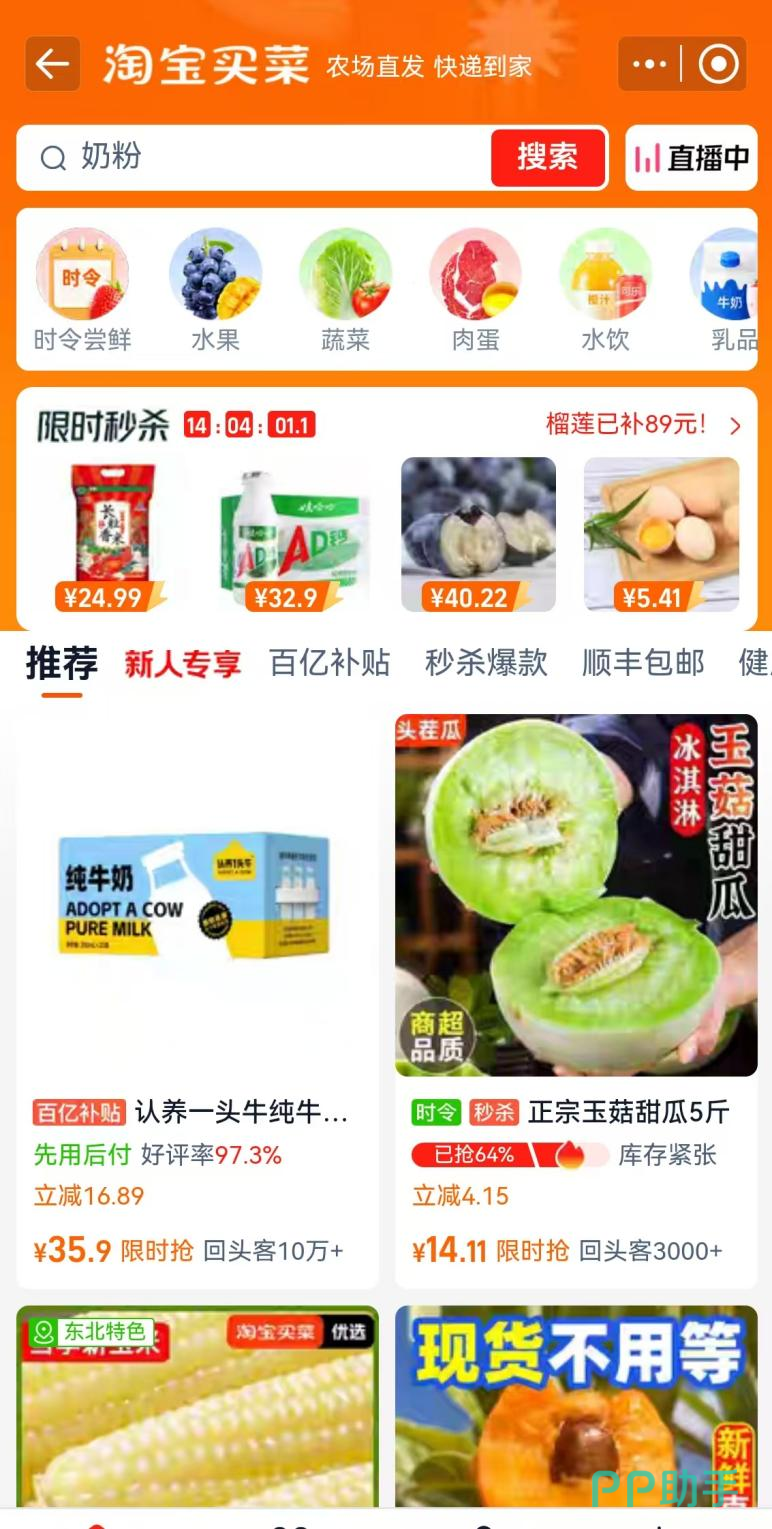Viewport: 772px width, 1529px height.
Task: Switch to the 百亿补贴 tab
Action: [x=329, y=663]
